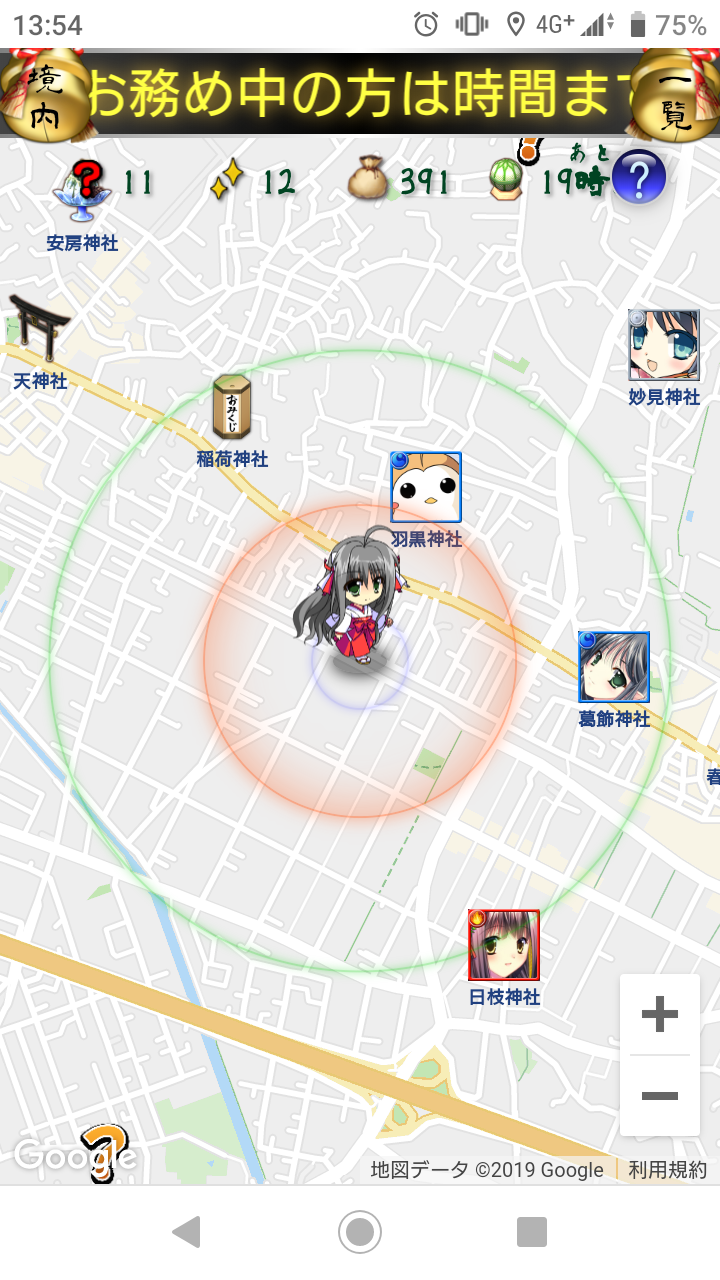Viewport: 720px width, 1280px height.
Task: Zoom out the map with minus
Action: tap(660, 1096)
